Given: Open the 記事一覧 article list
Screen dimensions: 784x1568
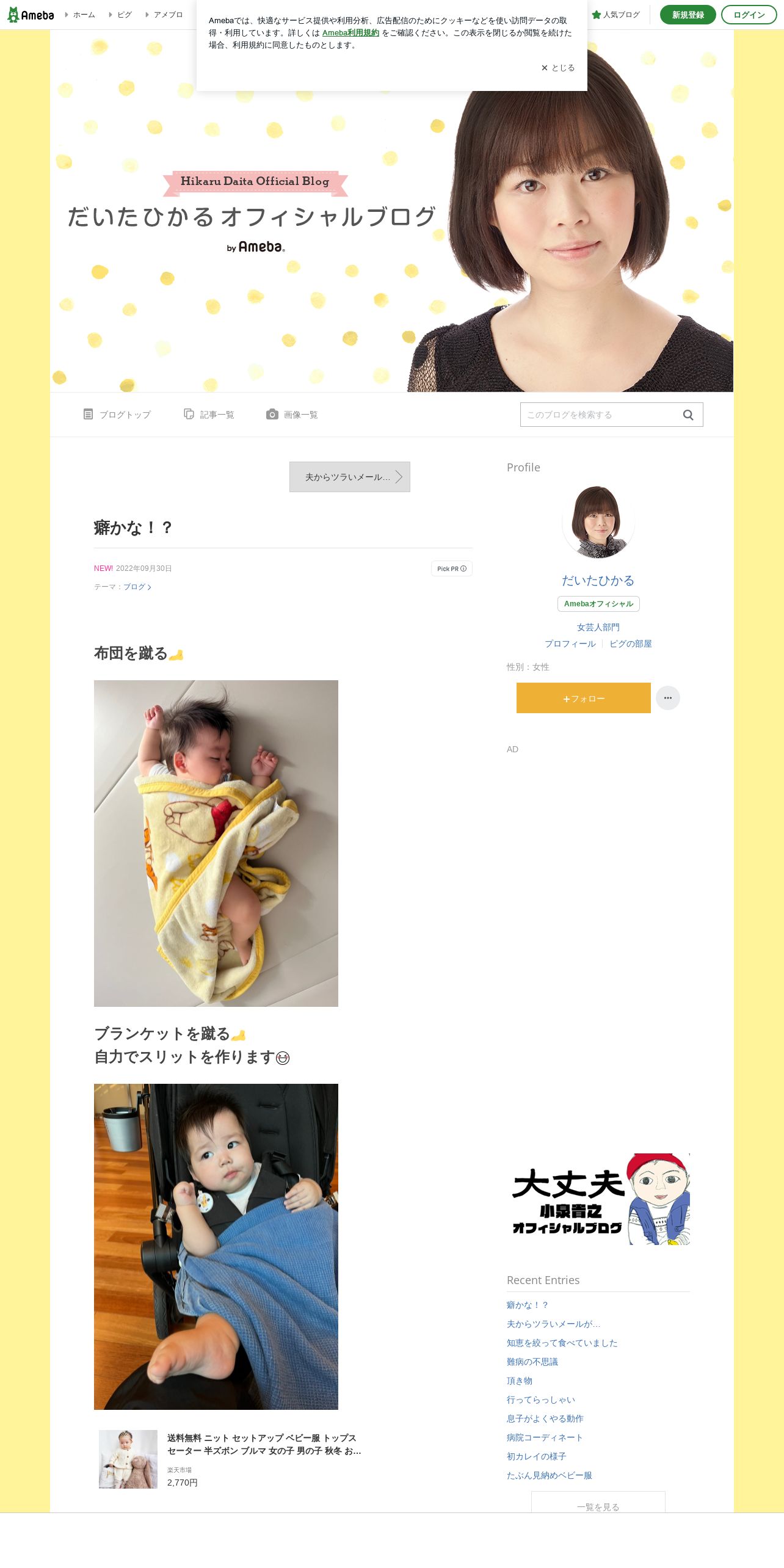Looking at the screenshot, I should 209,415.
